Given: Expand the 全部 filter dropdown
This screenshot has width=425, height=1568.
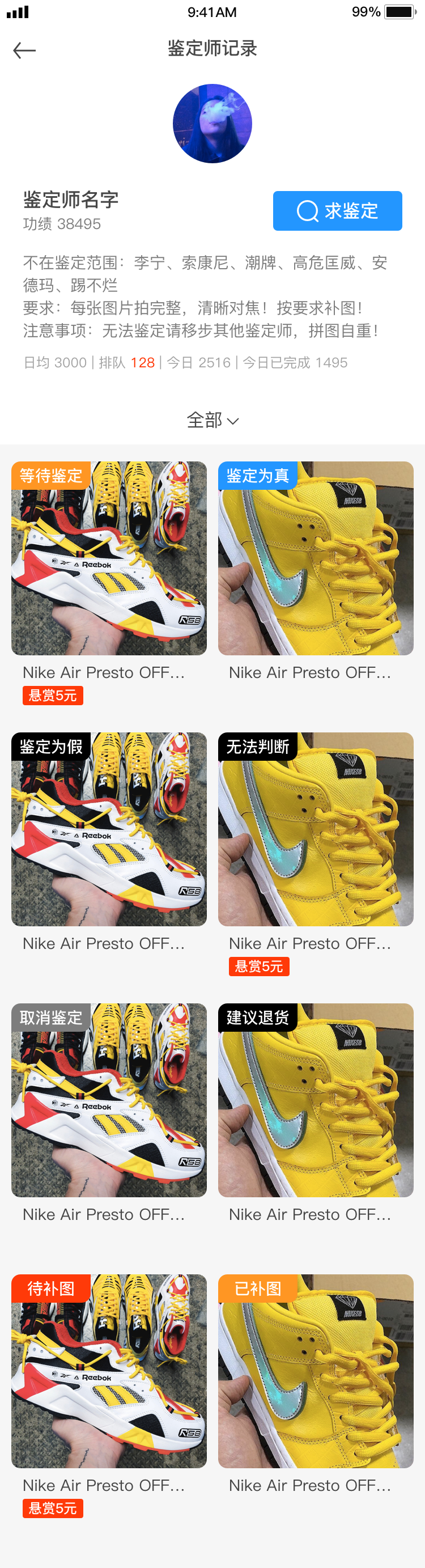Looking at the screenshot, I should [x=212, y=420].
